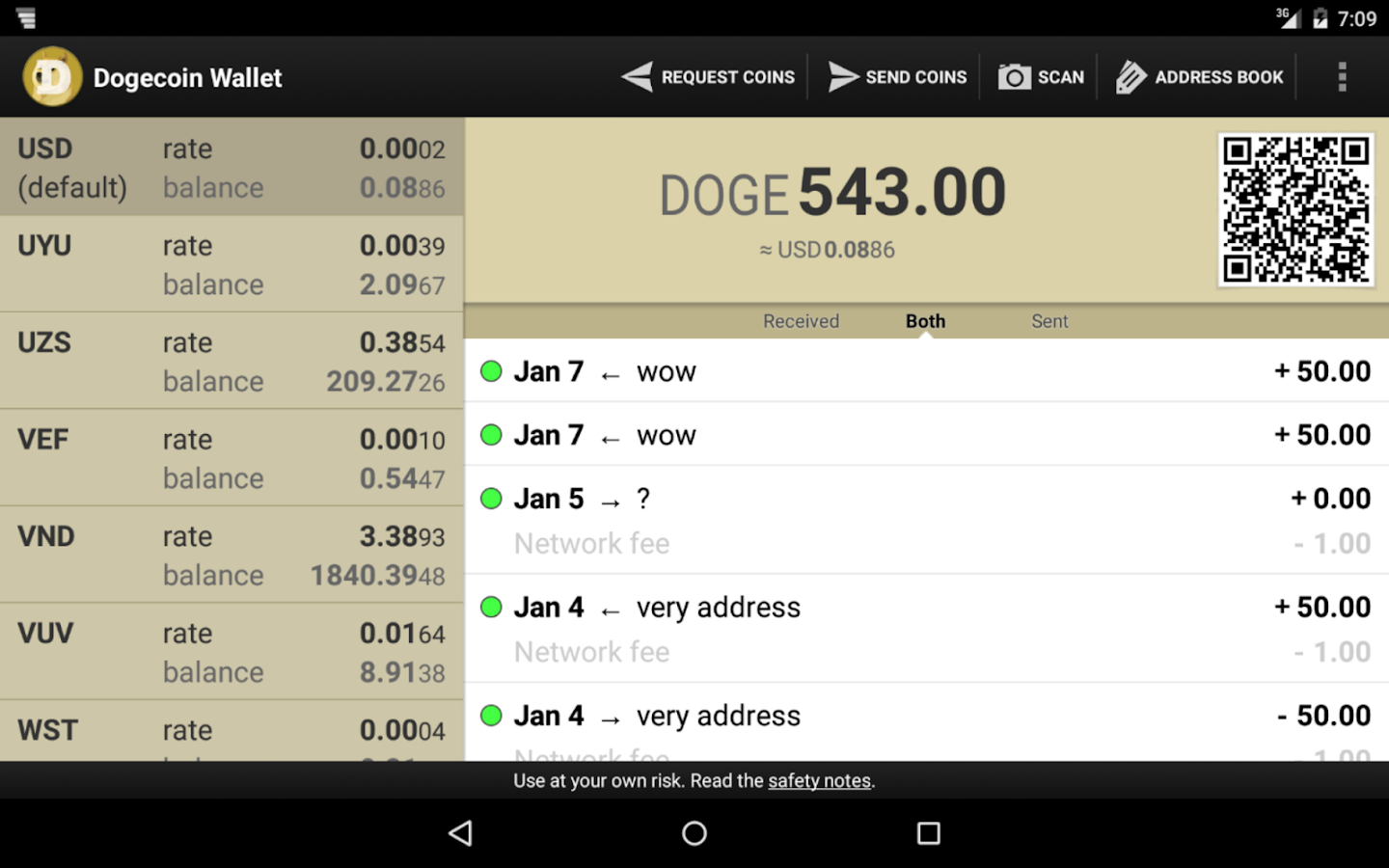1389x868 pixels.
Task: Choose the UZS exchange rate row
Action: pyautogui.click(x=231, y=362)
